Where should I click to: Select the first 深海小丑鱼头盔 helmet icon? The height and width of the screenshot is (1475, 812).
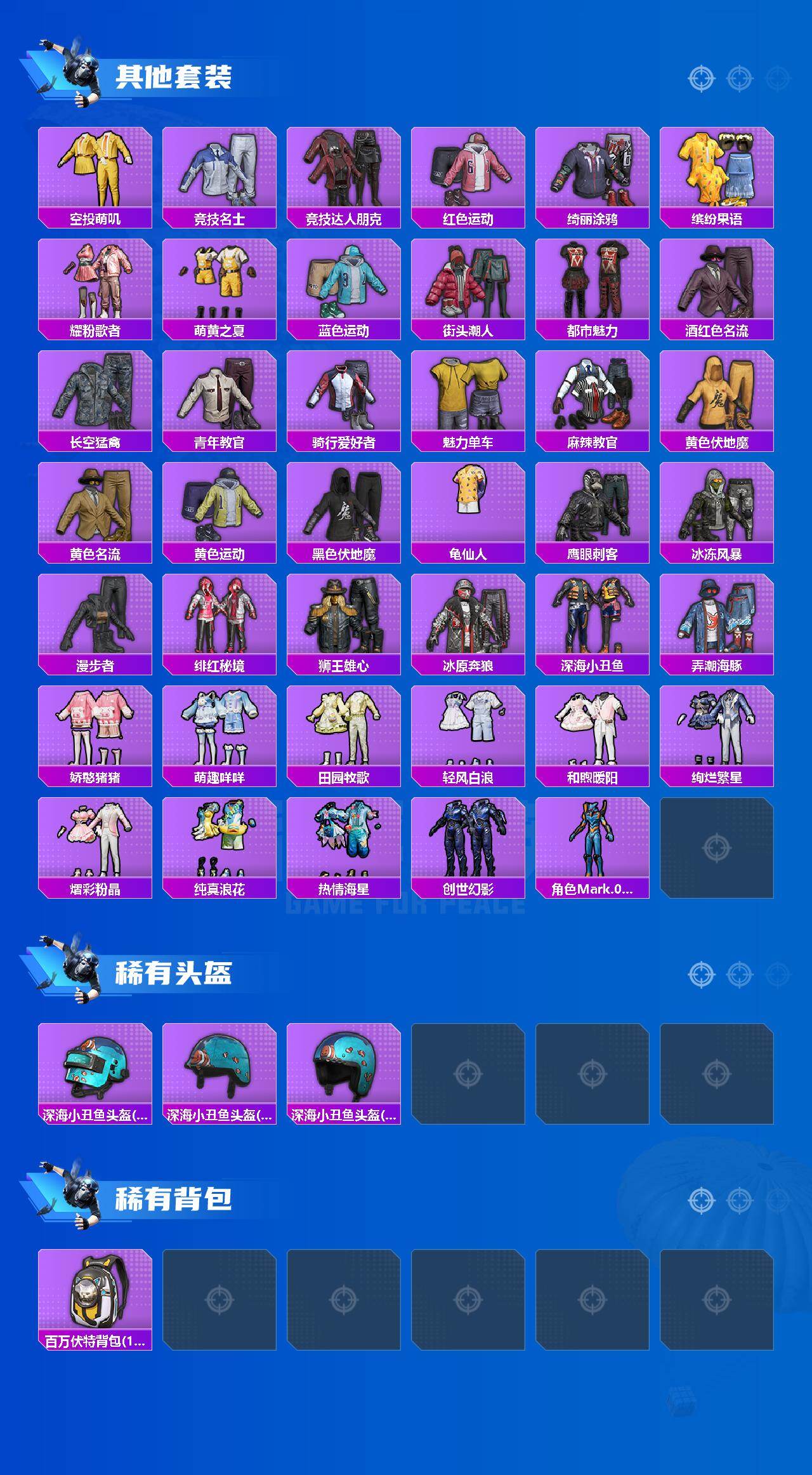tap(94, 1069)
